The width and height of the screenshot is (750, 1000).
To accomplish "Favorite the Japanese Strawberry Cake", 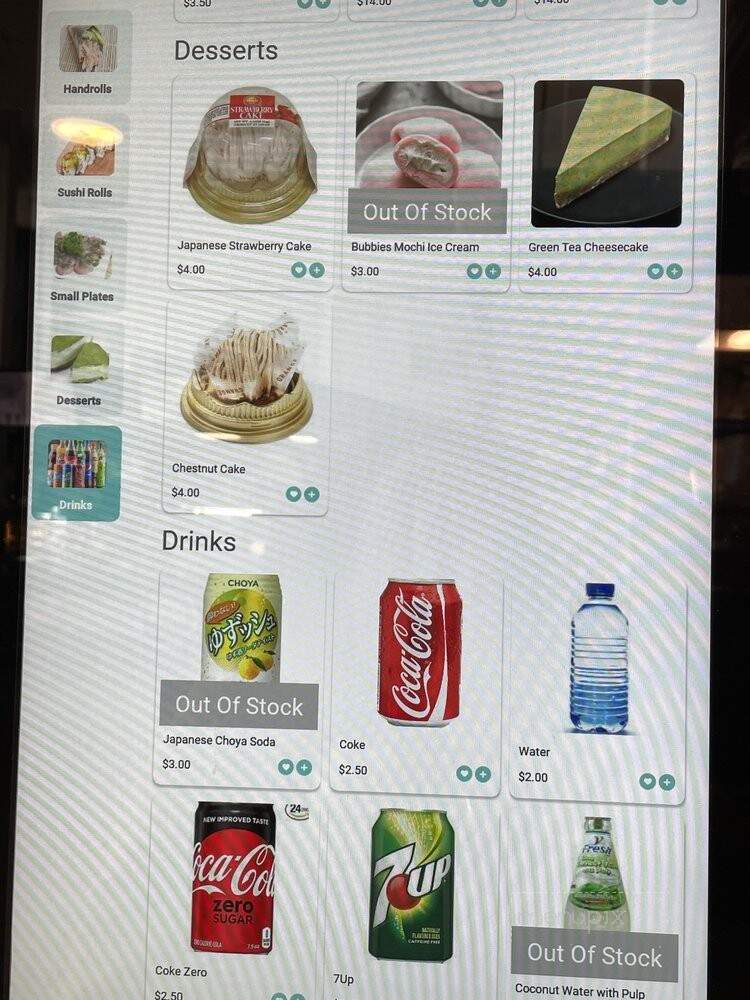I will (x=299, y=270).
